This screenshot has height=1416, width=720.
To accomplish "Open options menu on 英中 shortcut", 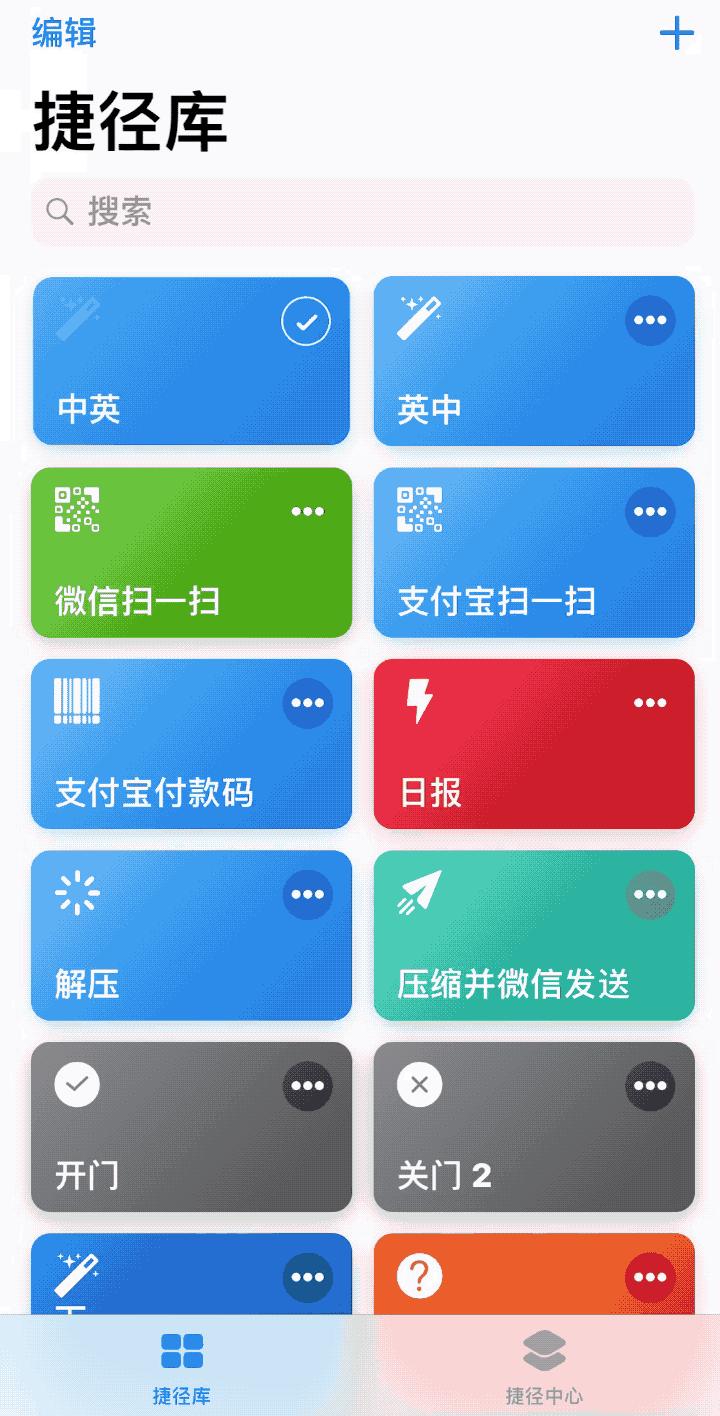I will coord(650,320).
